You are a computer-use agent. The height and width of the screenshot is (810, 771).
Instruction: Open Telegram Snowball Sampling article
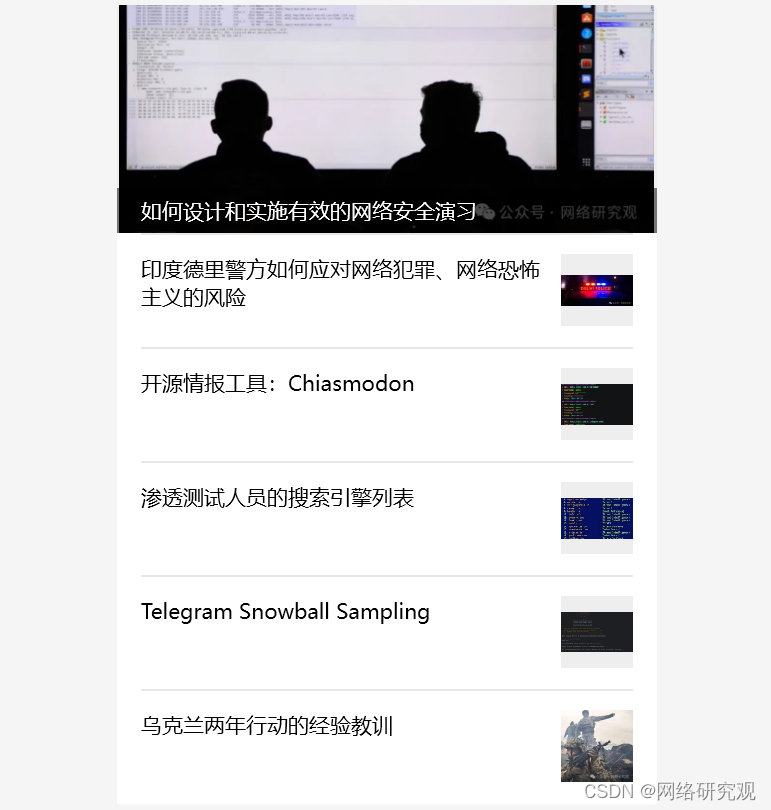tap(285, 612)
